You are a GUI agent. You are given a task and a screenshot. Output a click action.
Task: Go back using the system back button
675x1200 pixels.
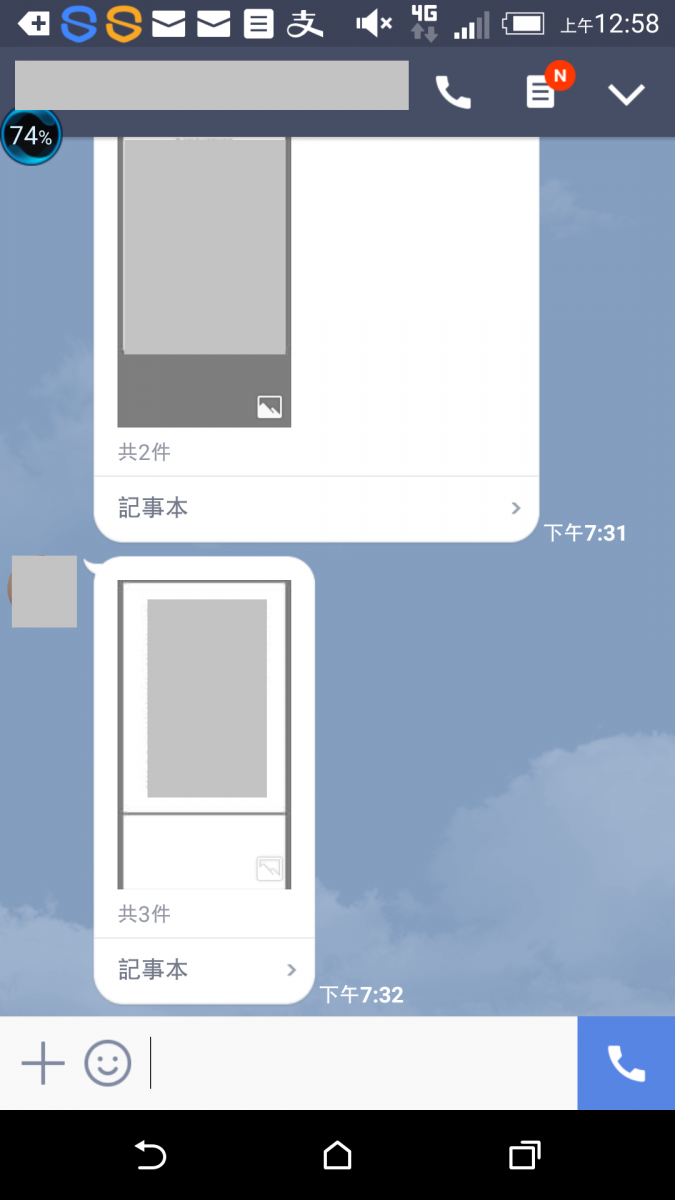click(150, 1156)
